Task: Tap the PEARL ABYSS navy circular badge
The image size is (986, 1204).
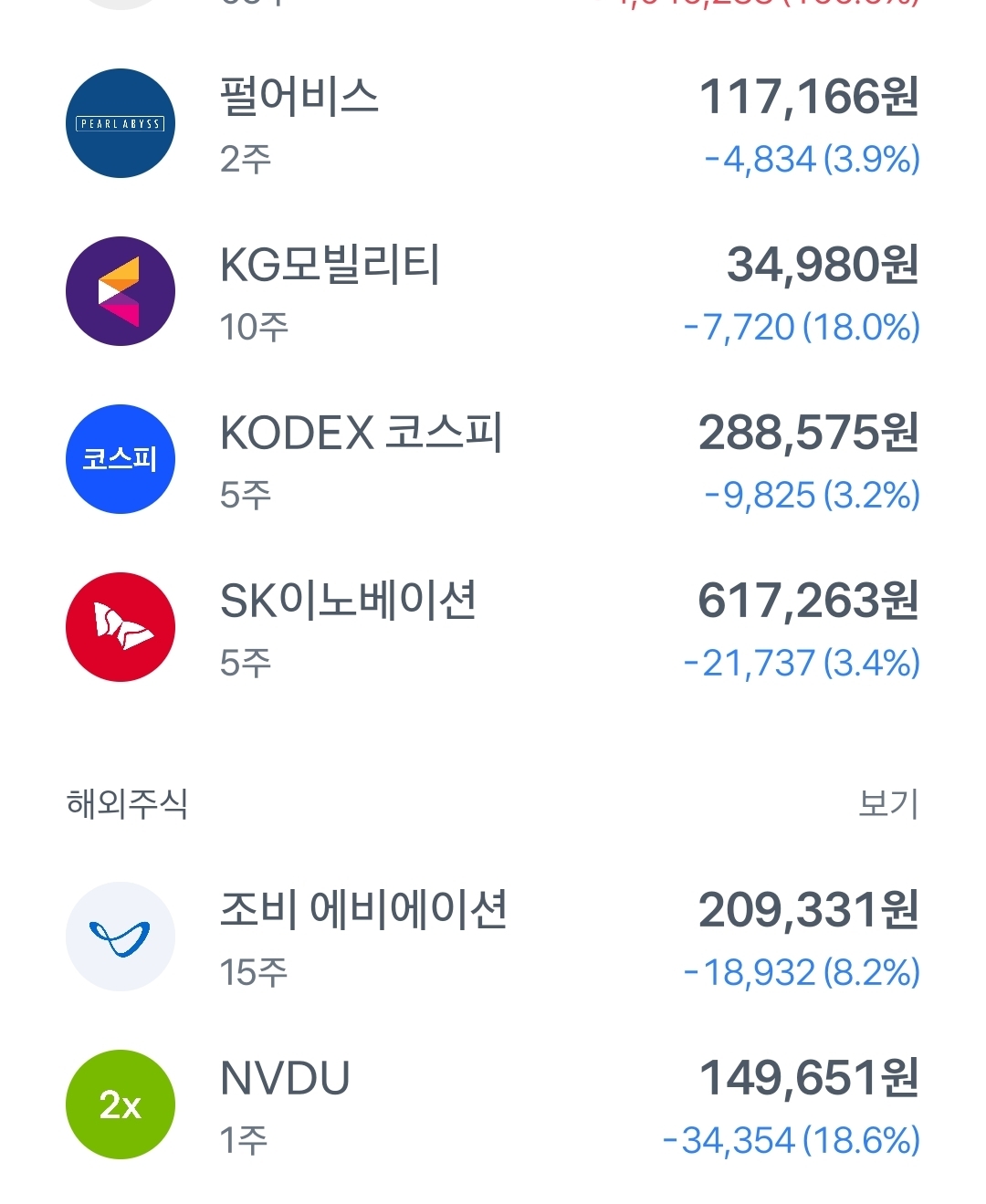Action: point(120,123)
